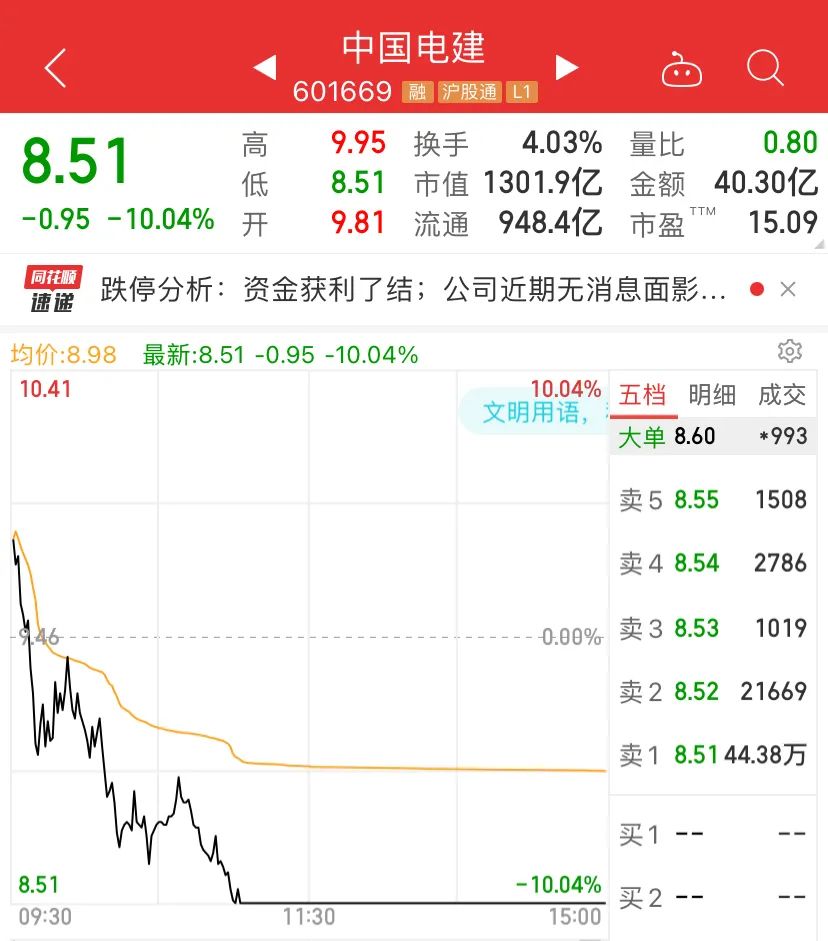The height and width of the screenshot is (941, 828).
Task: Select the 五档 order book tab
Action: click(x=644, y=394)
